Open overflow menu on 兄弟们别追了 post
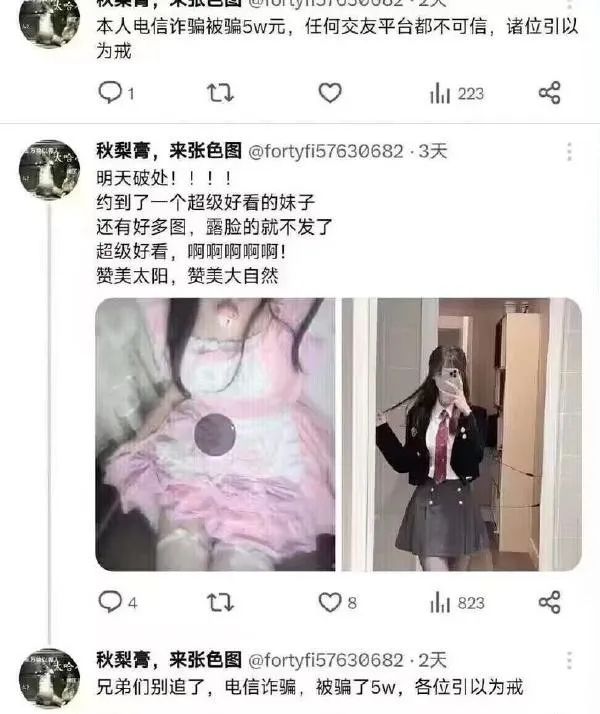 point(569,661)
